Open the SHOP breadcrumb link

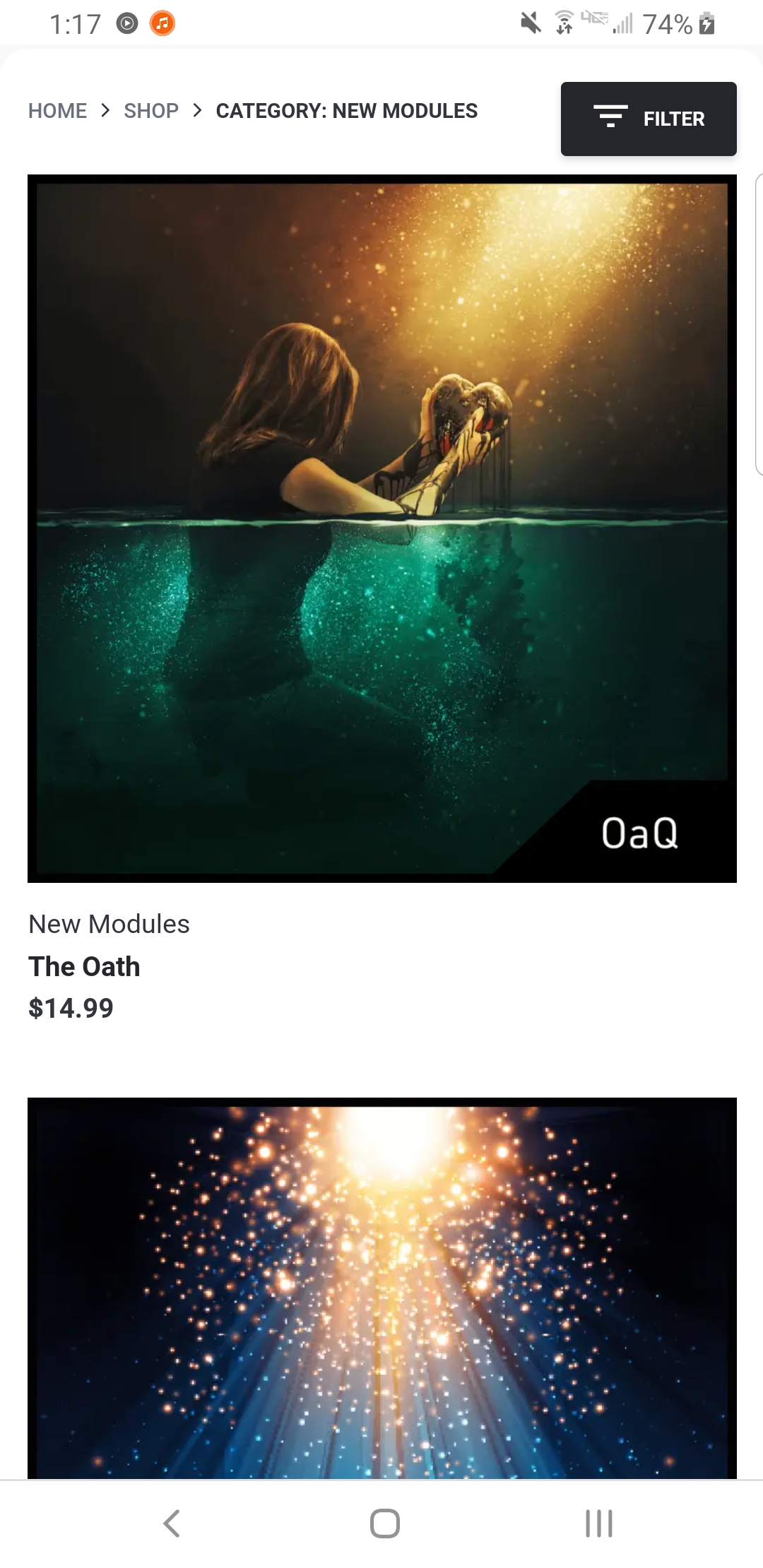coord(151,111)
